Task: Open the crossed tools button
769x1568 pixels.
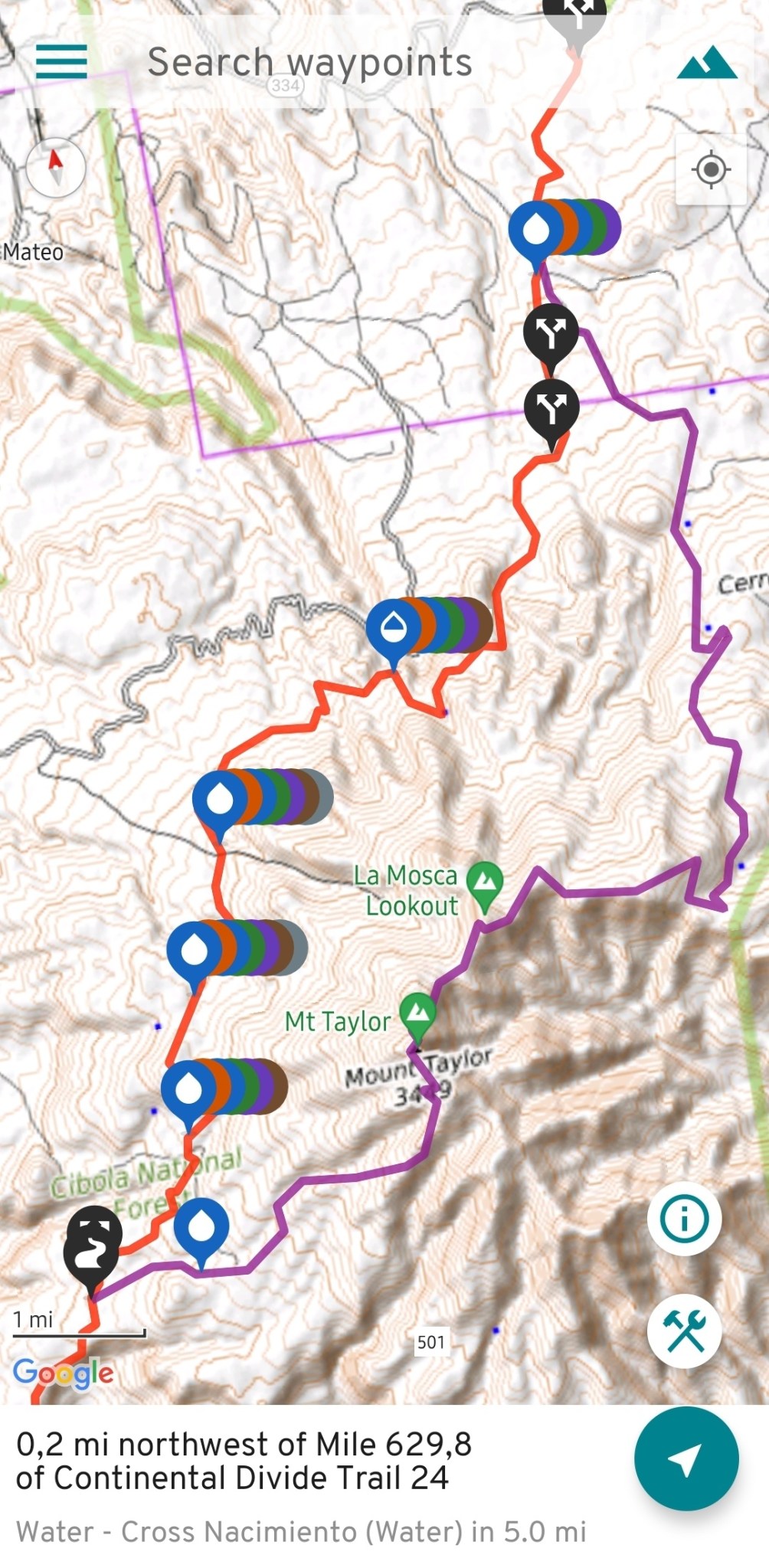Action: [x=684, y=1331]
